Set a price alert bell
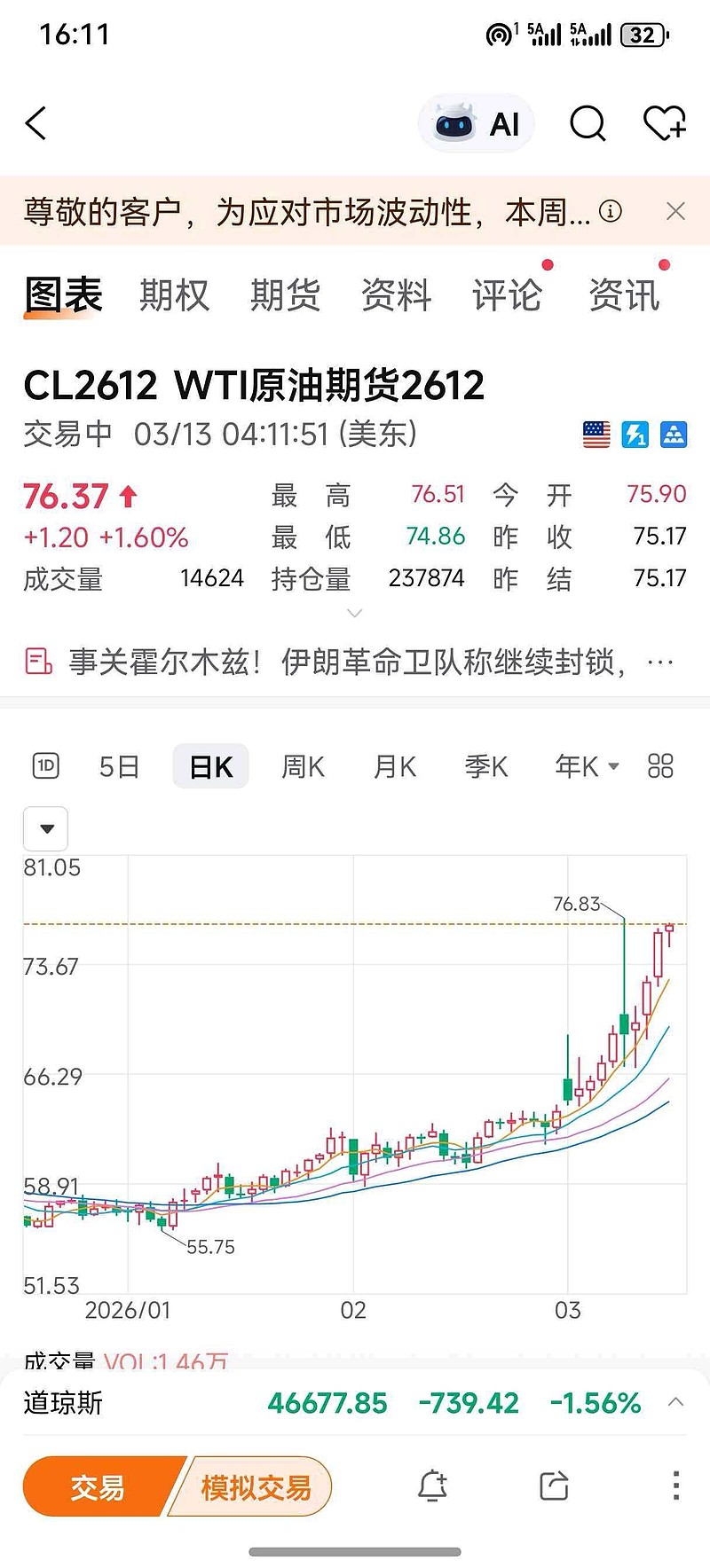Image resolution: width=710 pixels, height=1568 pixels. [432, 1486]
